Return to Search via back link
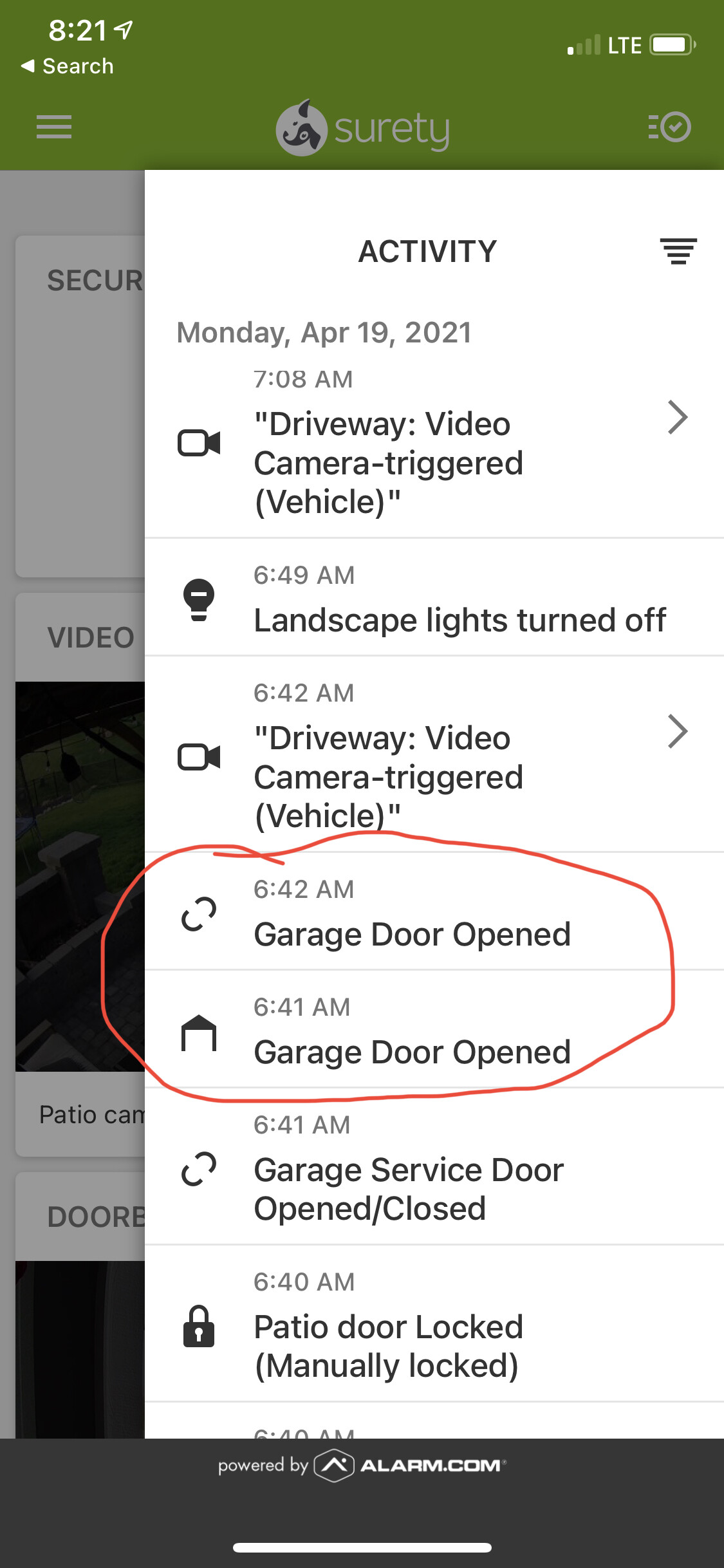 68,66
